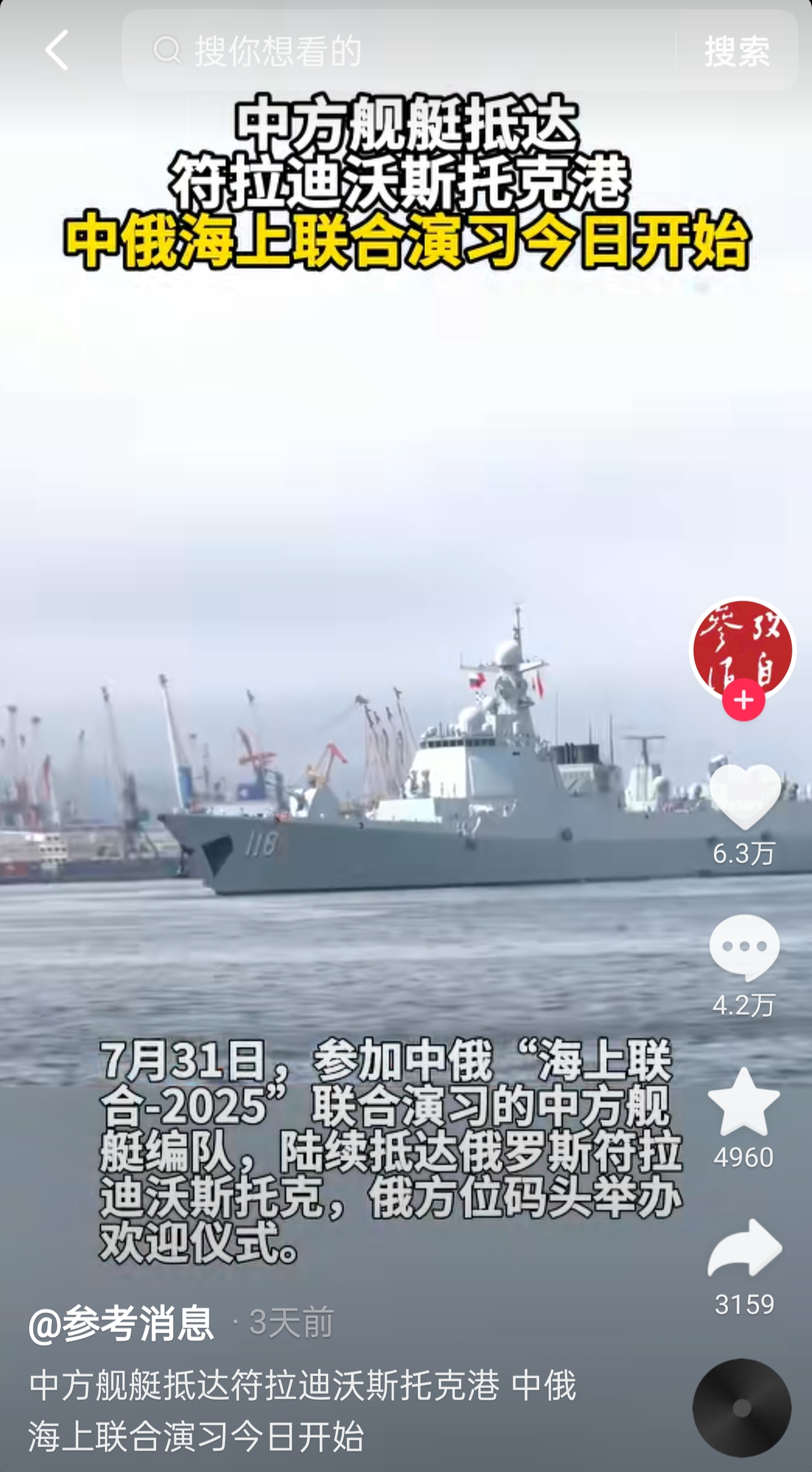This screenshot has height=1472, width=812.
Task: Add this video to favorites
Action: click(x=743, y=1101)
